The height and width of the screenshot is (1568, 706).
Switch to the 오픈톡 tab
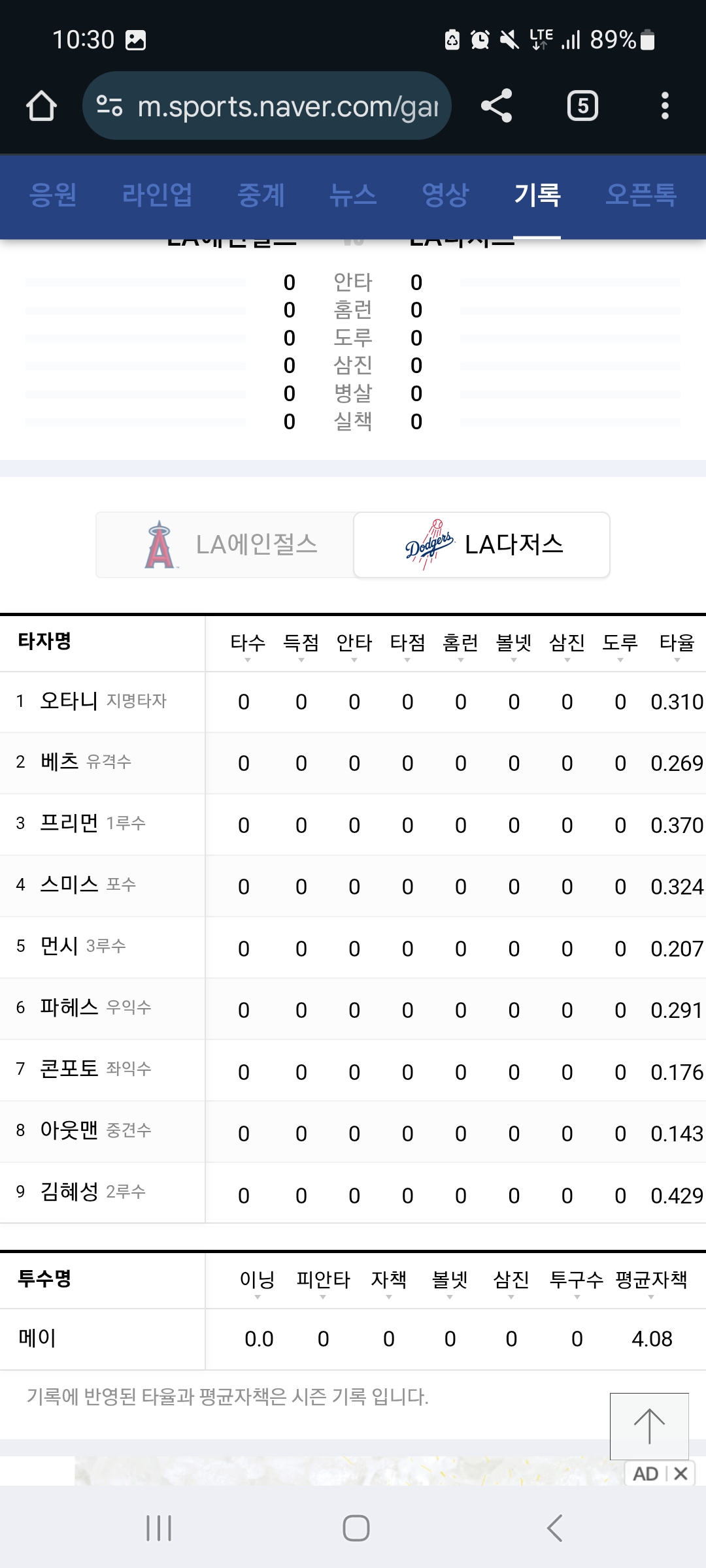(x=641, y=195)
